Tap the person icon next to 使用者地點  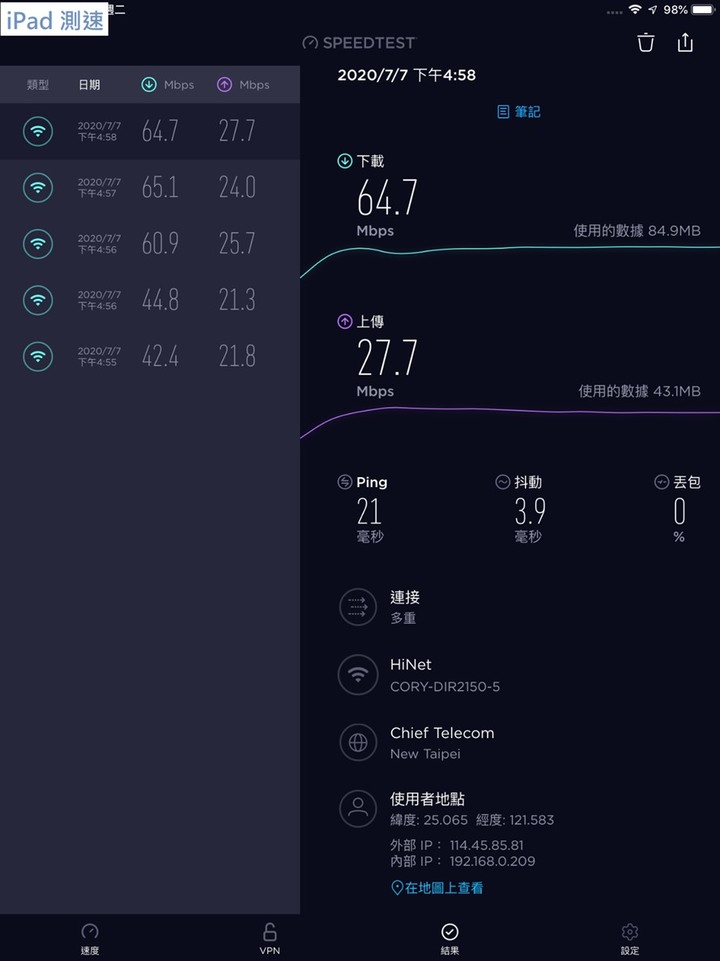click(358, 808)
